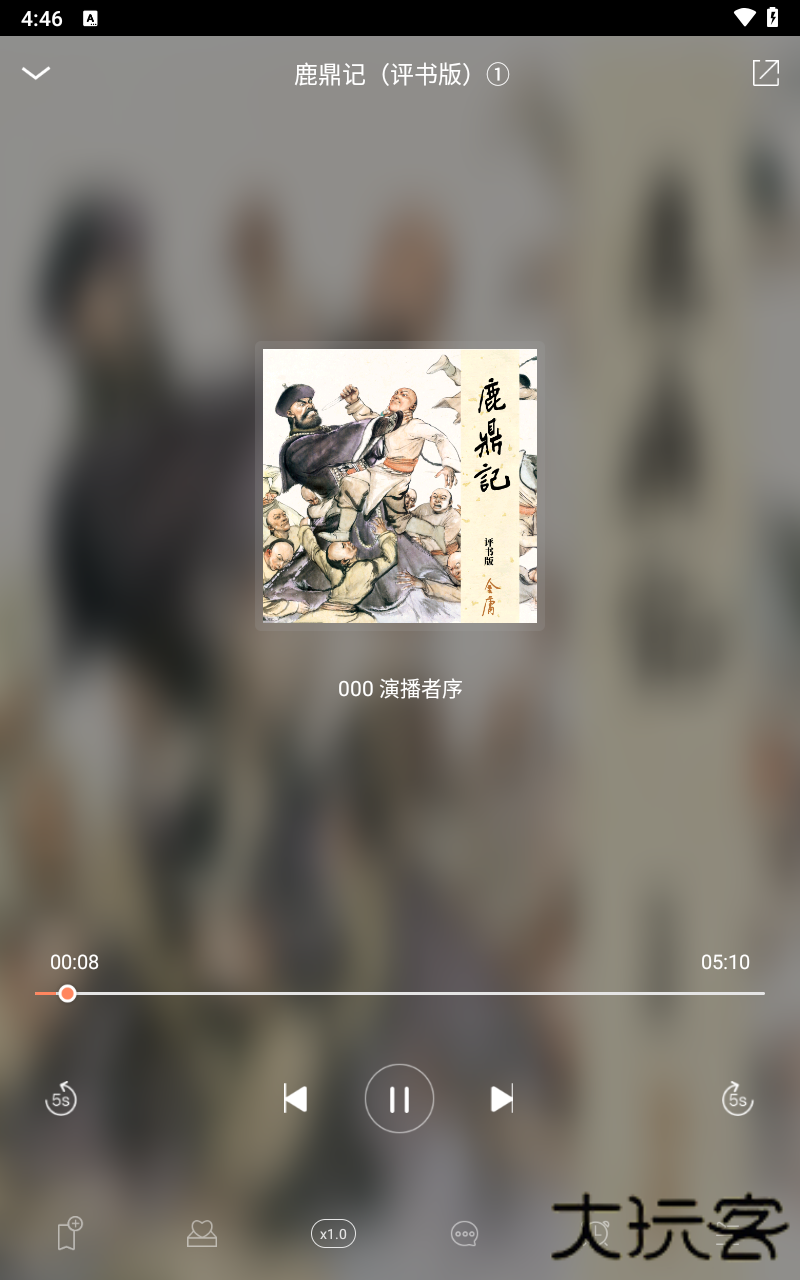
Task: Set a sleep timer
Action: pos(597,1234)
